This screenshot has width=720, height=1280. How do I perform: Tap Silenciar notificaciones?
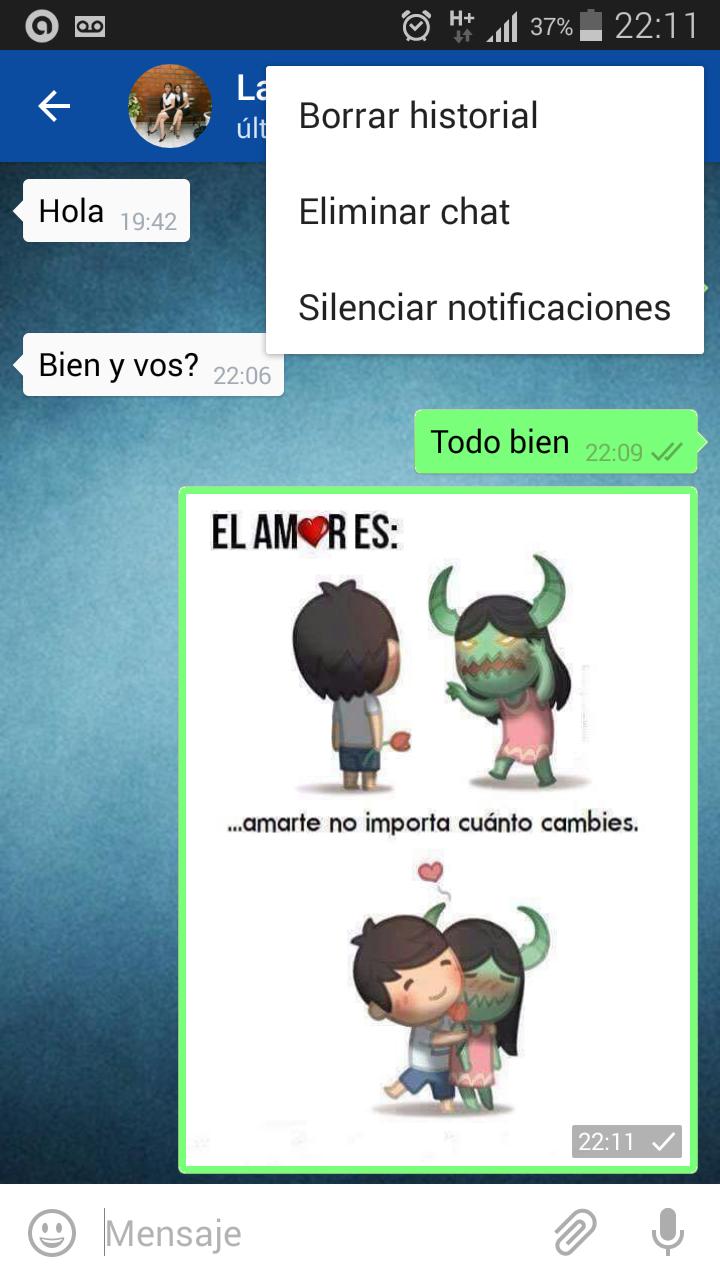click(x=484, y=308)
